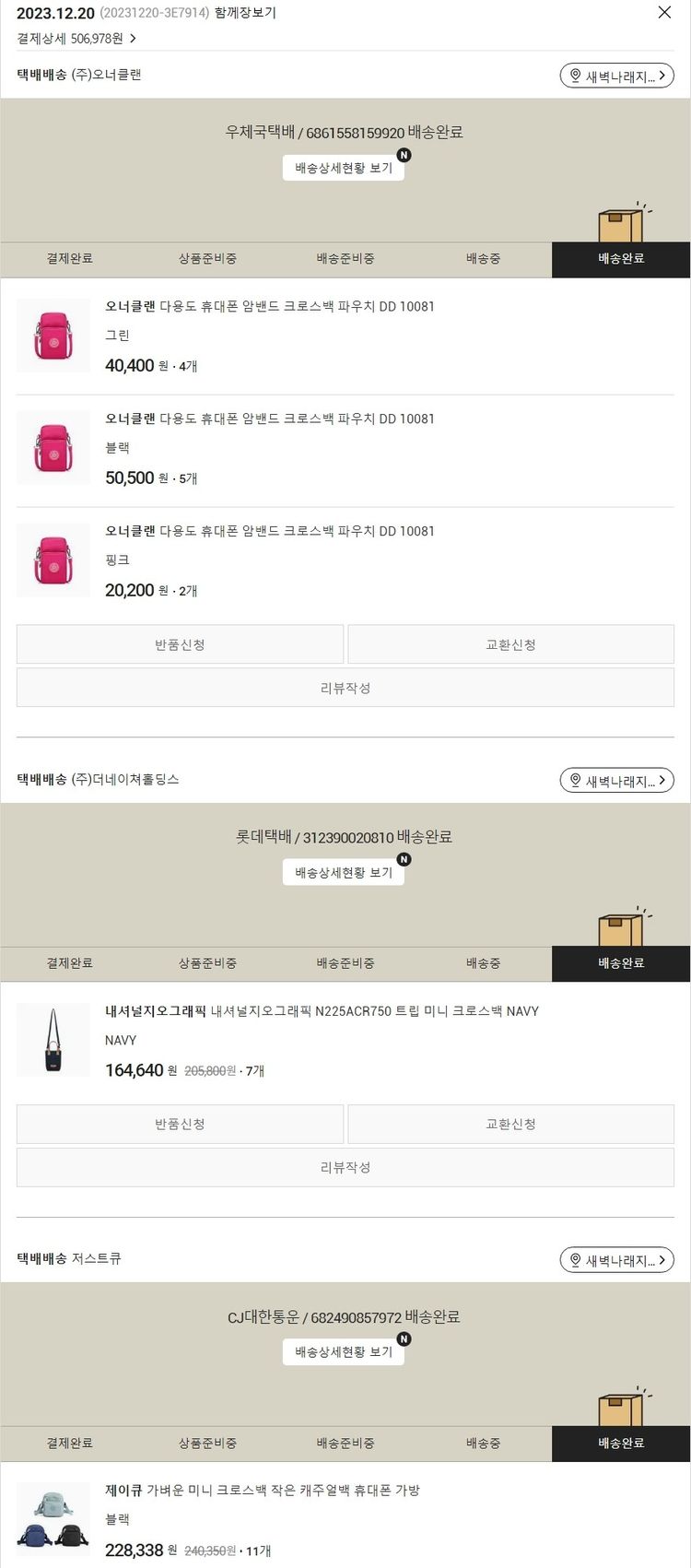View 배송상세현황 for 우체국택배 shipment
The image size is (691, 1568).
click(343, 168)
